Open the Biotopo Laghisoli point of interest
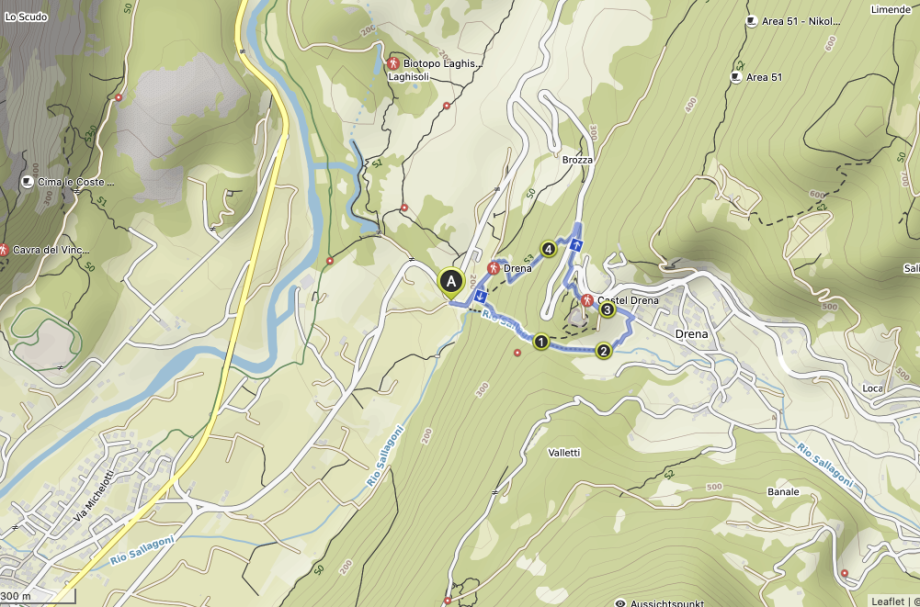The width and height of the screenshot is (920, 607). point(392,64)
